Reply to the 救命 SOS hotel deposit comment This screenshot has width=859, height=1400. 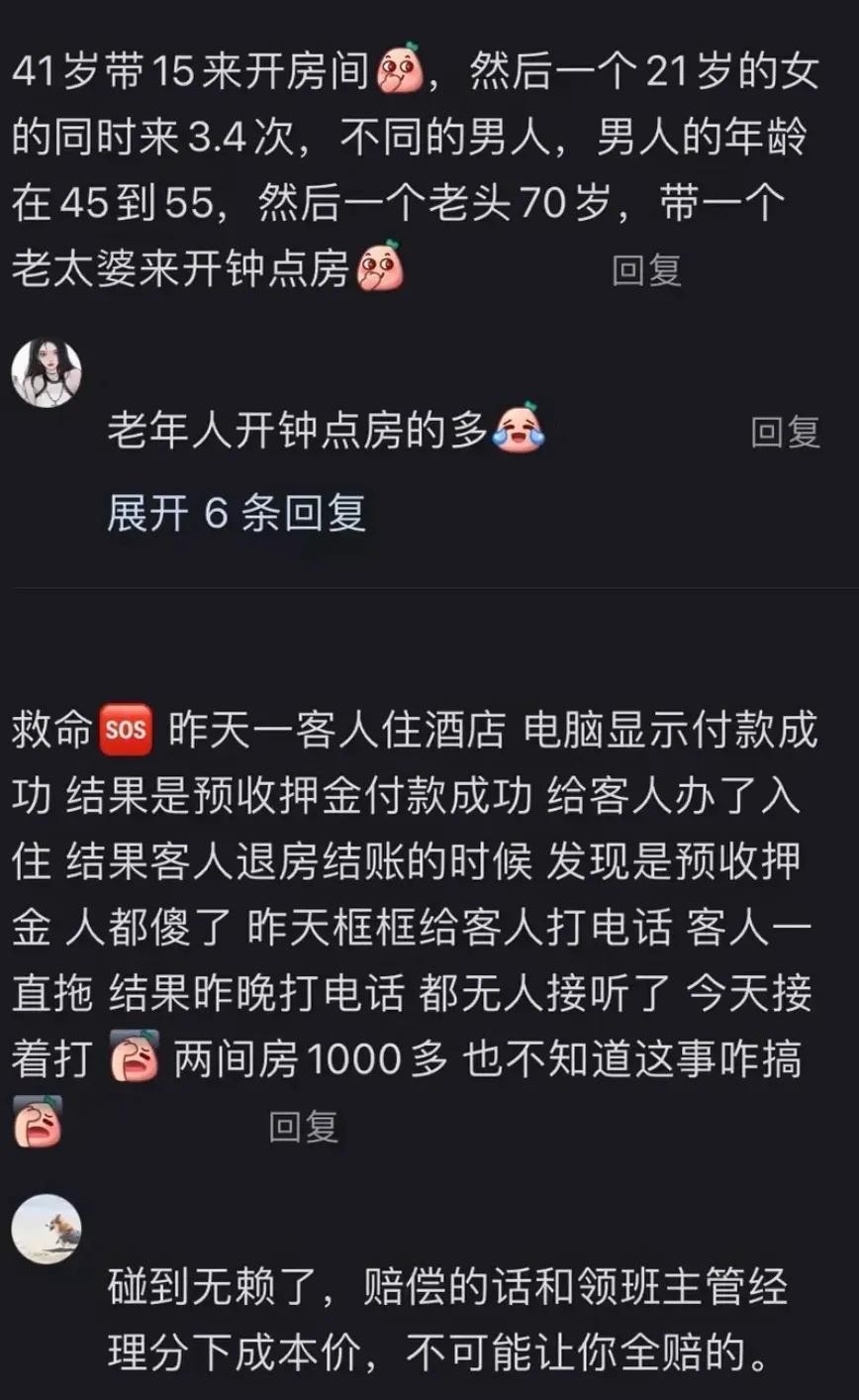tap(304, 1126)
